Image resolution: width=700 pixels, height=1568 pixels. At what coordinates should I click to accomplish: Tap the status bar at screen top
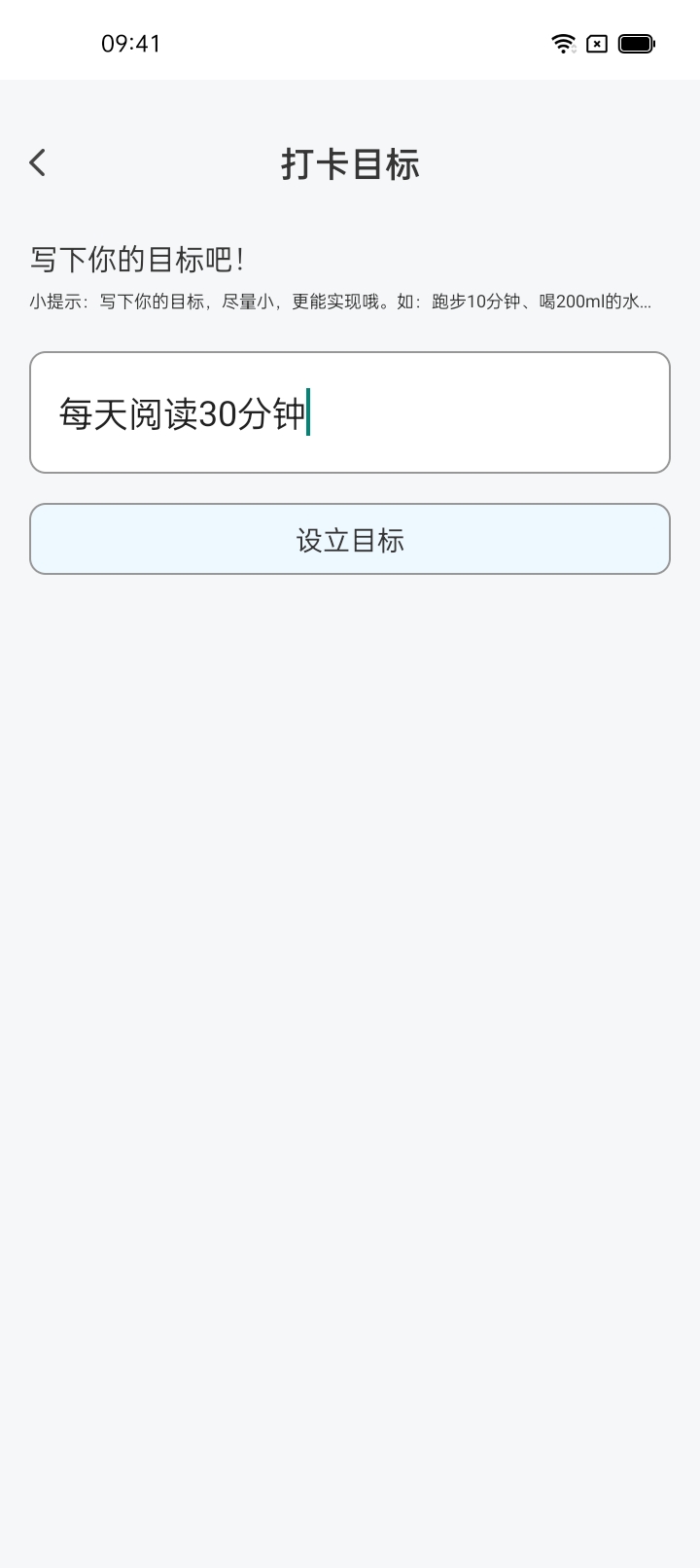[350, 43]
